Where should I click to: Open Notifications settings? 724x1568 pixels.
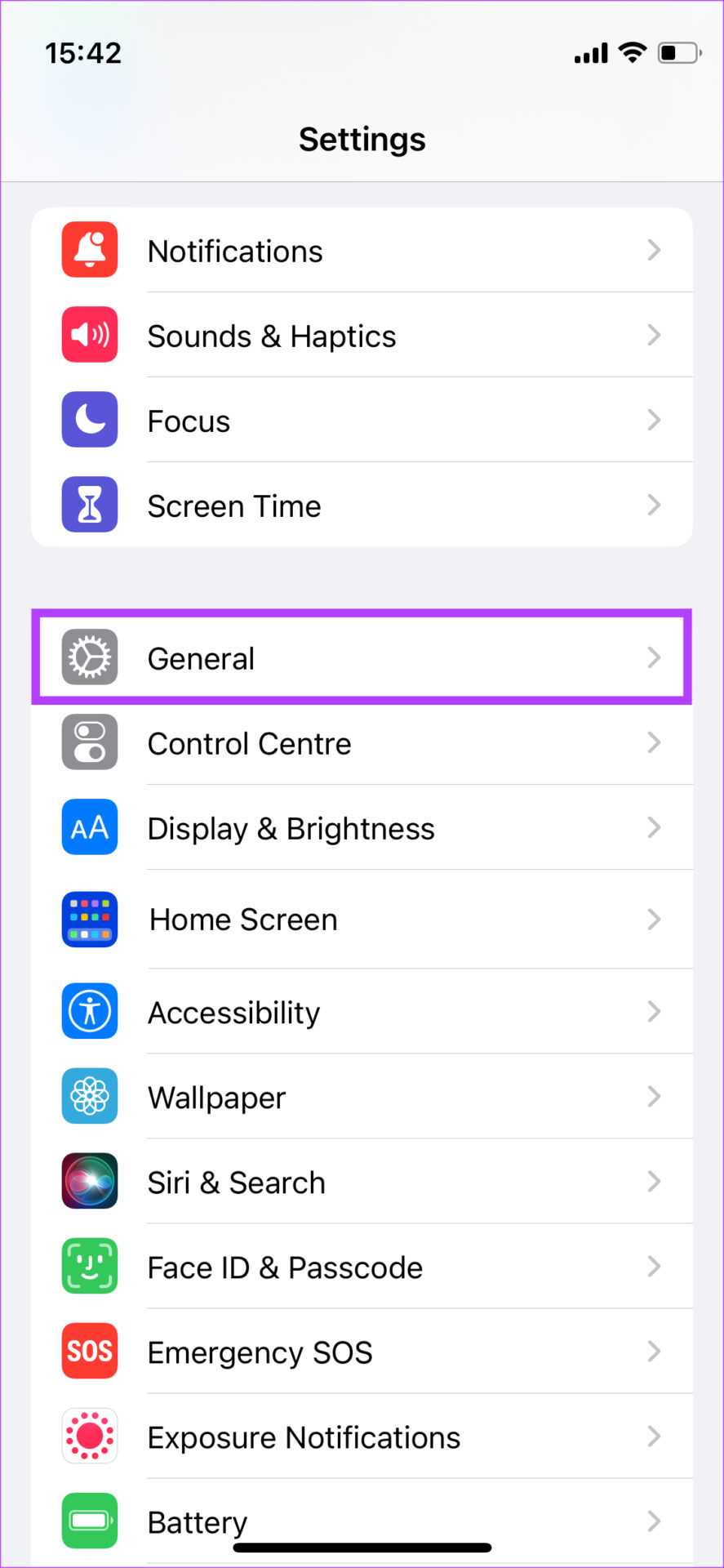362,251
